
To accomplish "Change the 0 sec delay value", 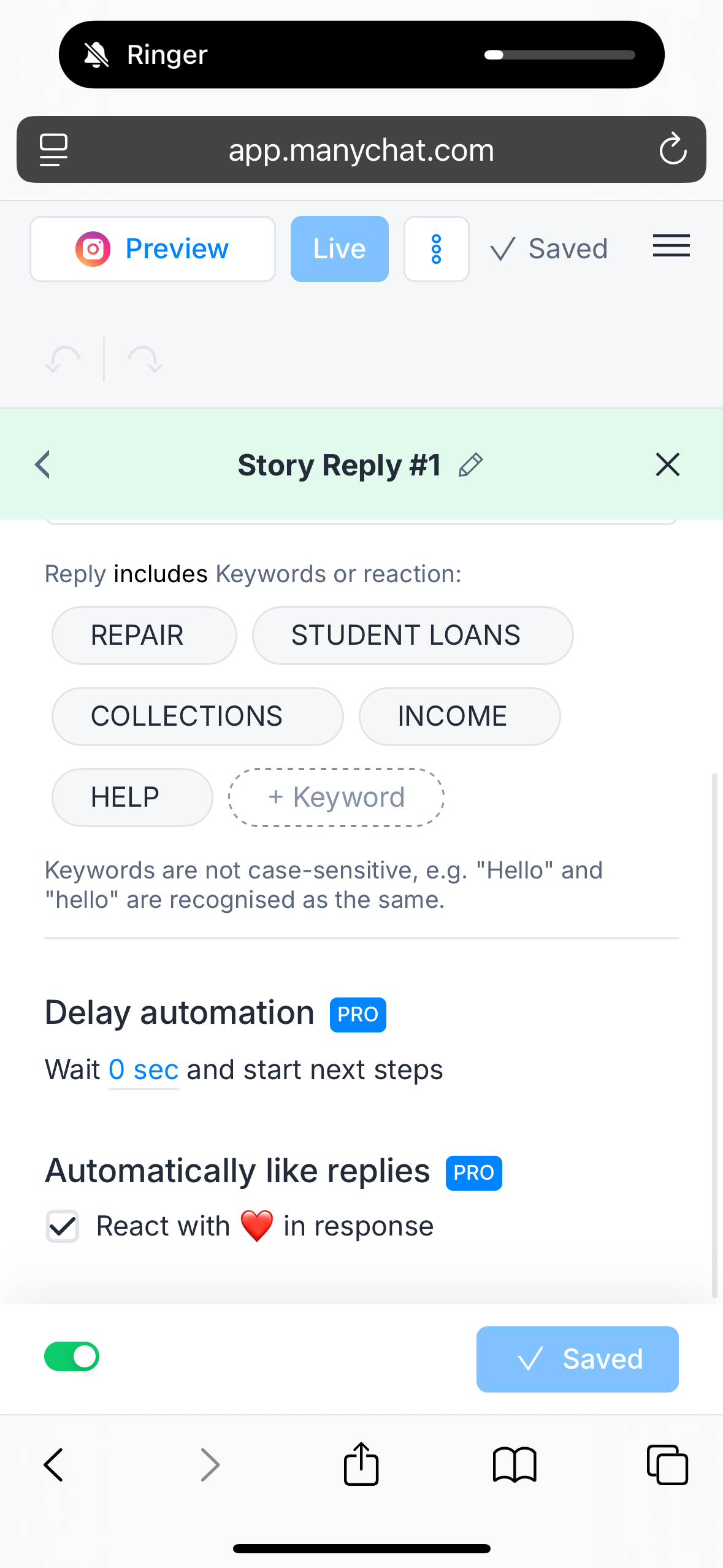I will [143, 1070].
